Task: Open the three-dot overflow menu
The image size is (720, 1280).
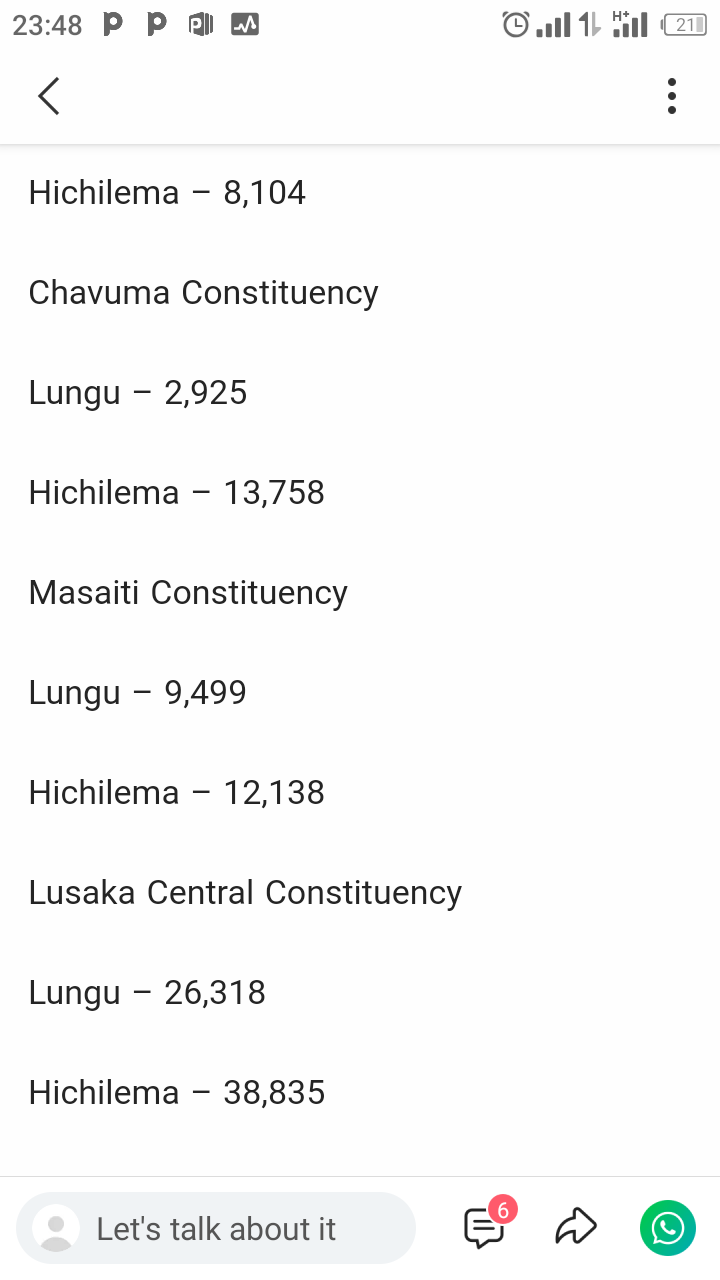Action: point(671,96)
